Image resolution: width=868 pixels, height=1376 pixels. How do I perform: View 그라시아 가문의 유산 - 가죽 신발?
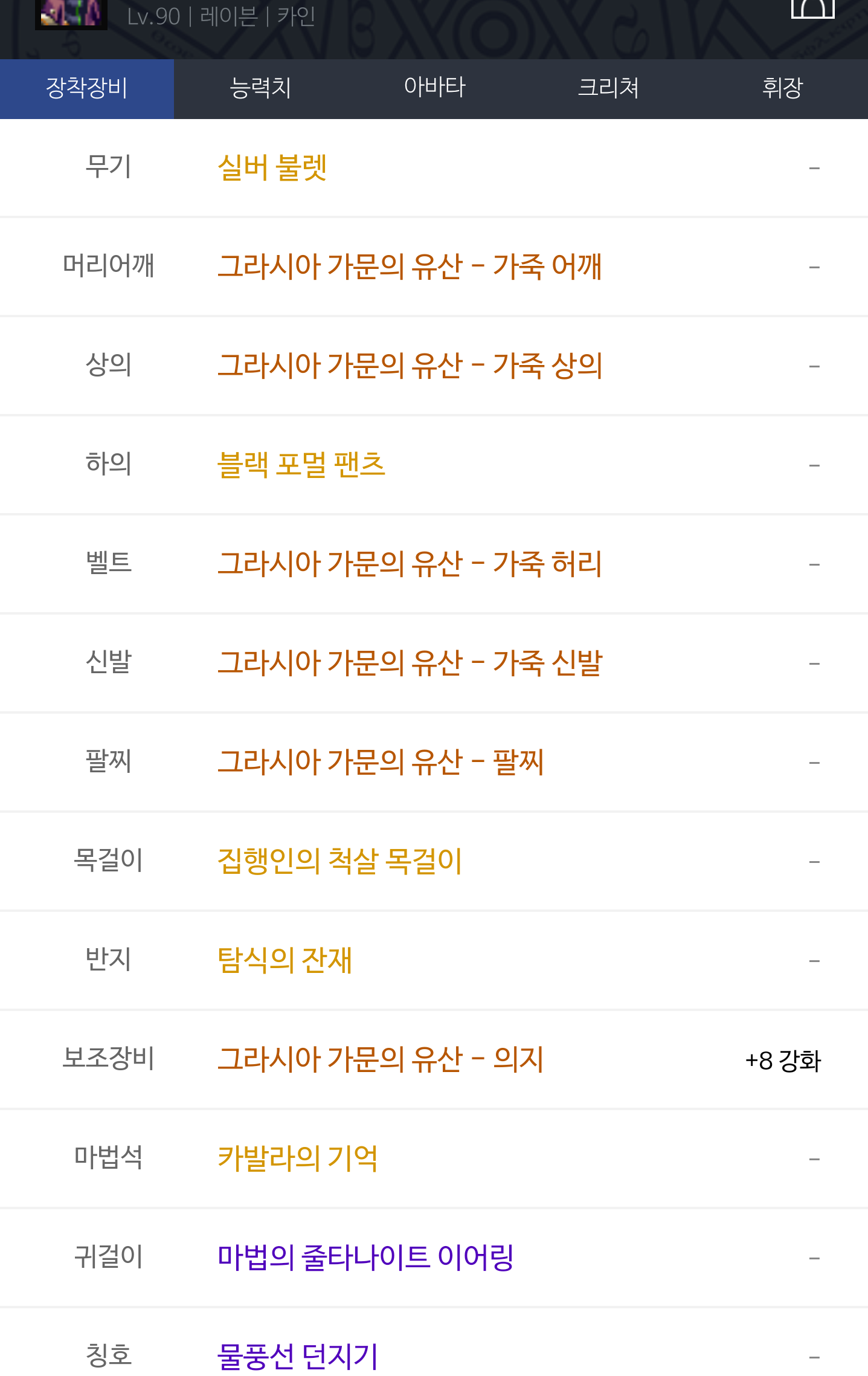tap(410, 663)
